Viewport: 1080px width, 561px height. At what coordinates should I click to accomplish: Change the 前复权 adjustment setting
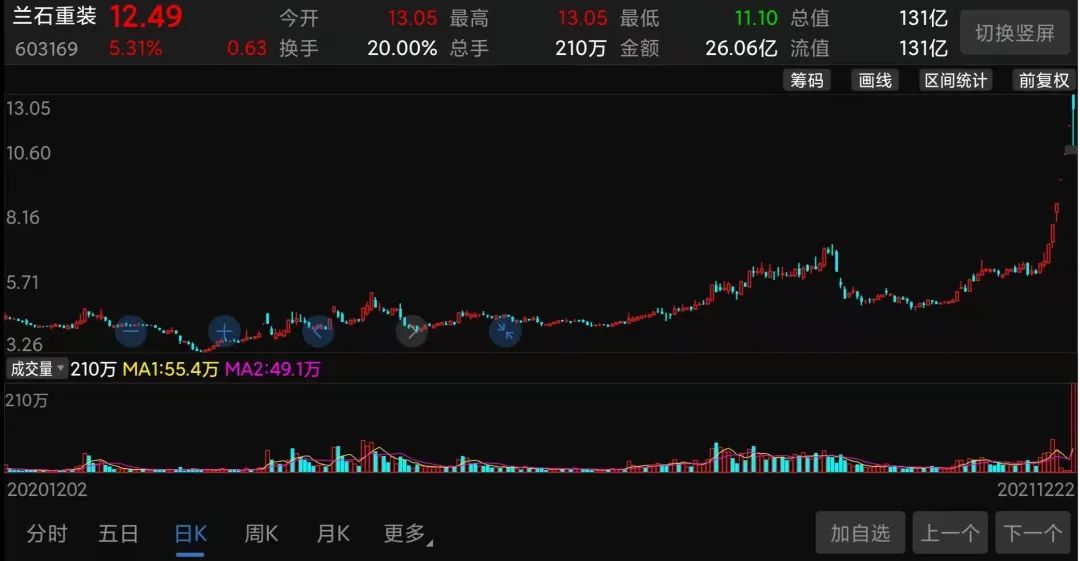coord(1043,81)
